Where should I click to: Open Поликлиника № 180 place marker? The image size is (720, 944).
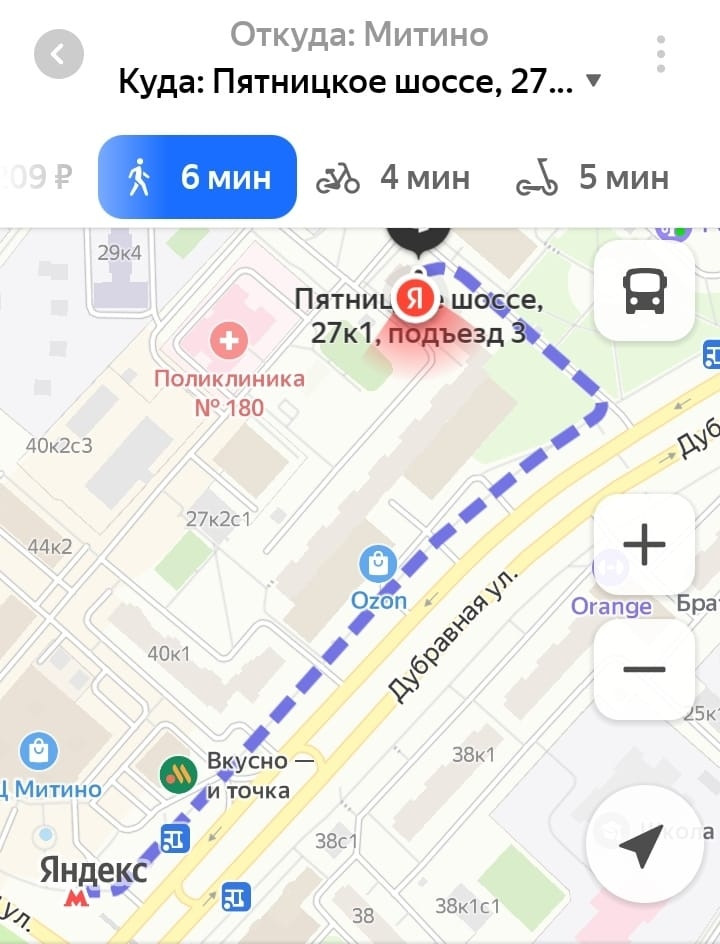click(228, 341)
